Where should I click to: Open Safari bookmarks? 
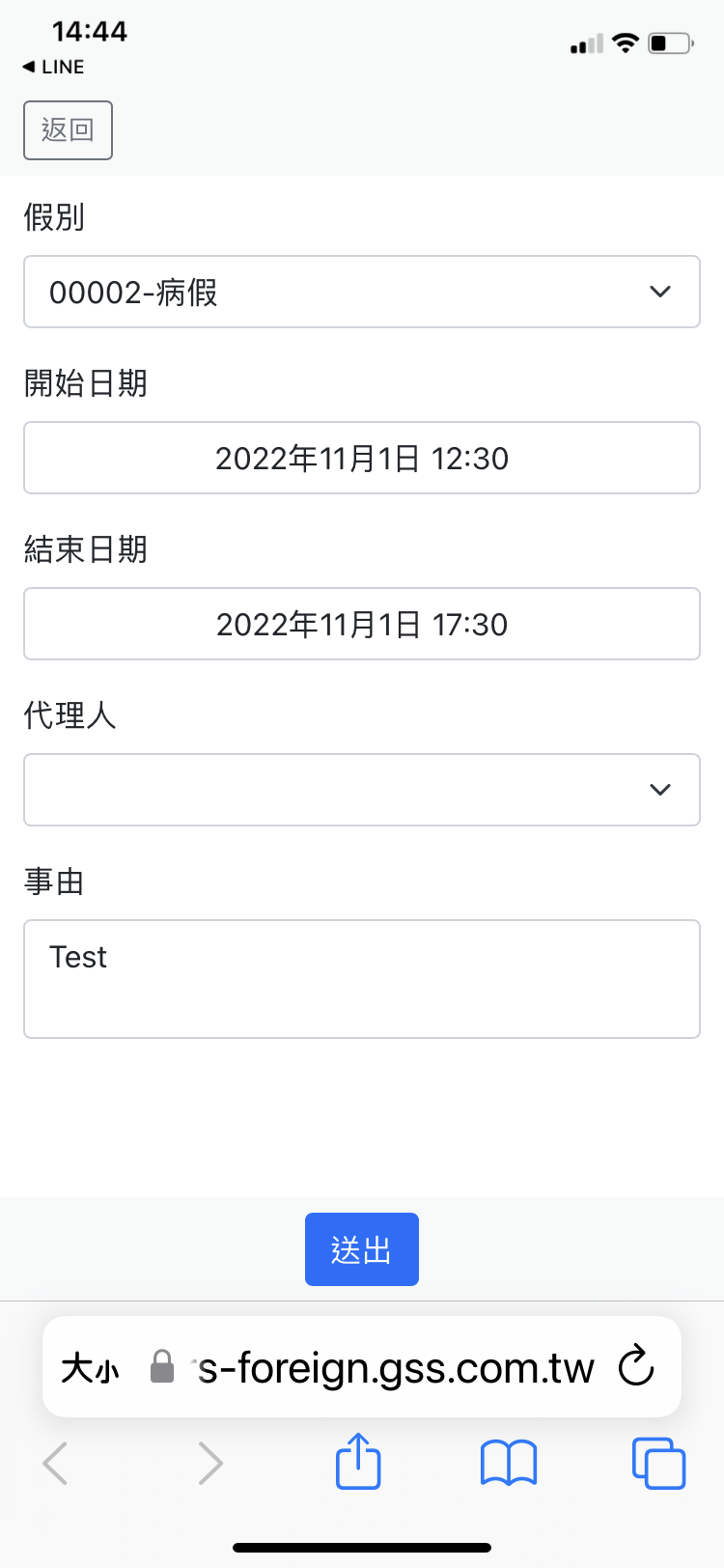tap(509, 1463)
